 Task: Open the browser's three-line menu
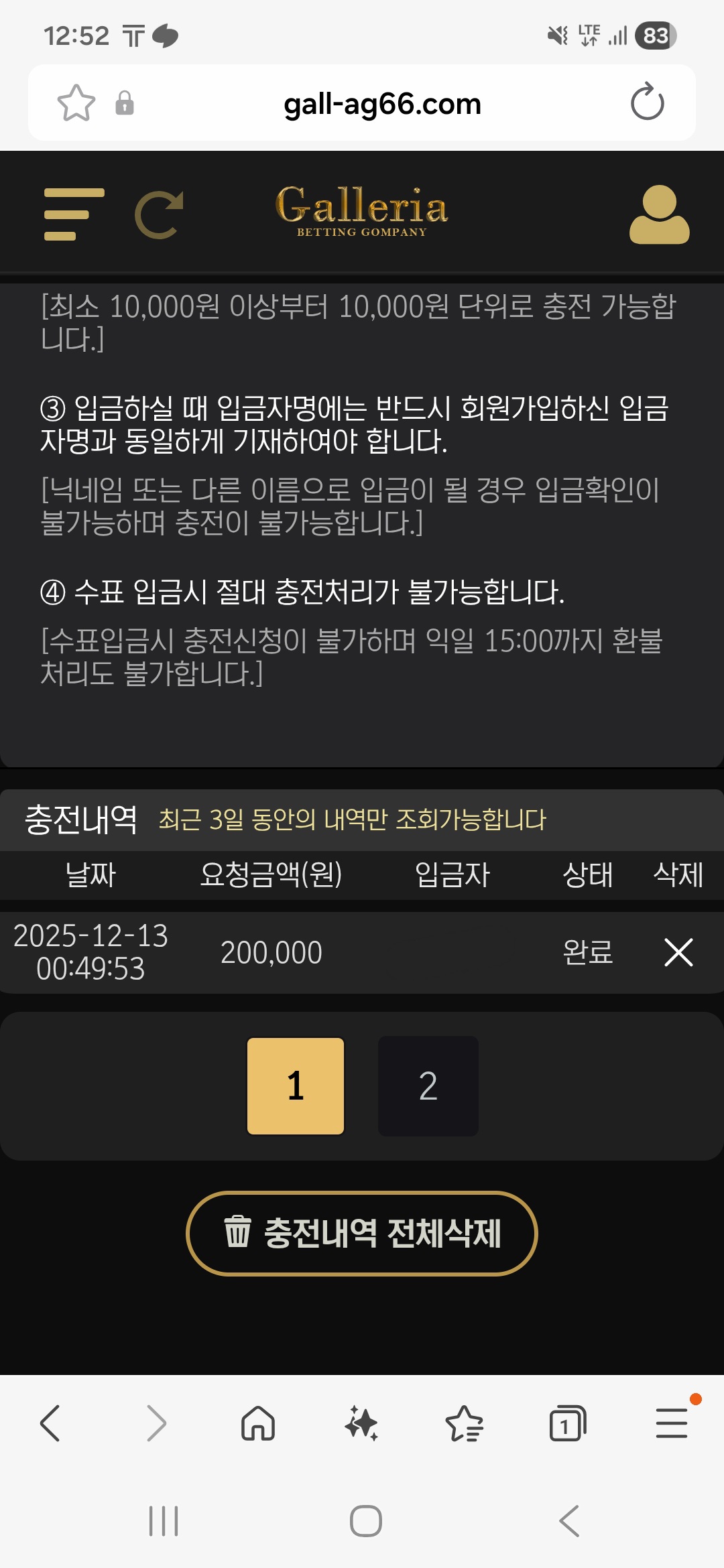(x=671, y=1423)
